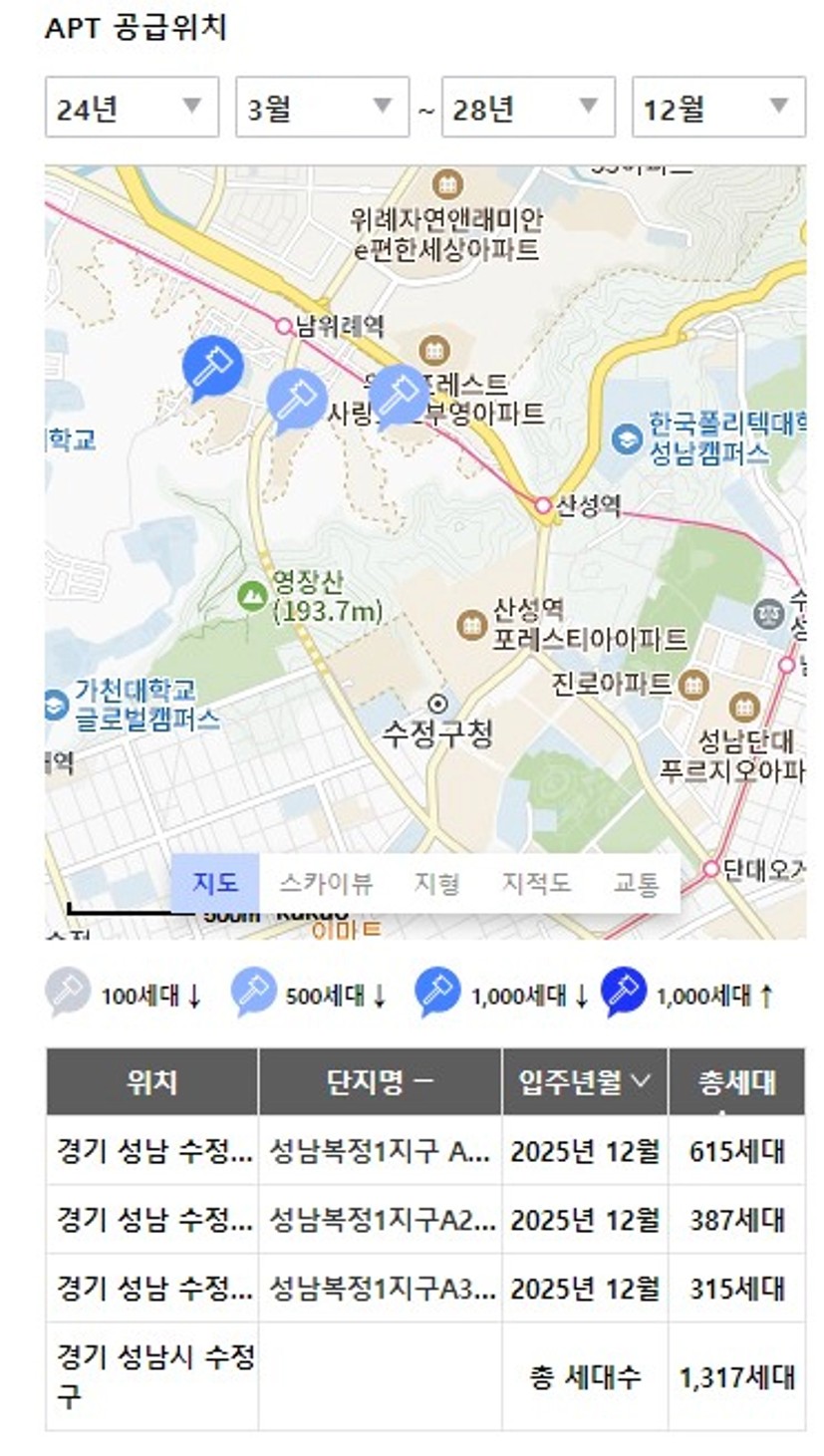Open the end month dropdown showing 12월
The height and width of the screenshot is (1456, 824).
718,107
